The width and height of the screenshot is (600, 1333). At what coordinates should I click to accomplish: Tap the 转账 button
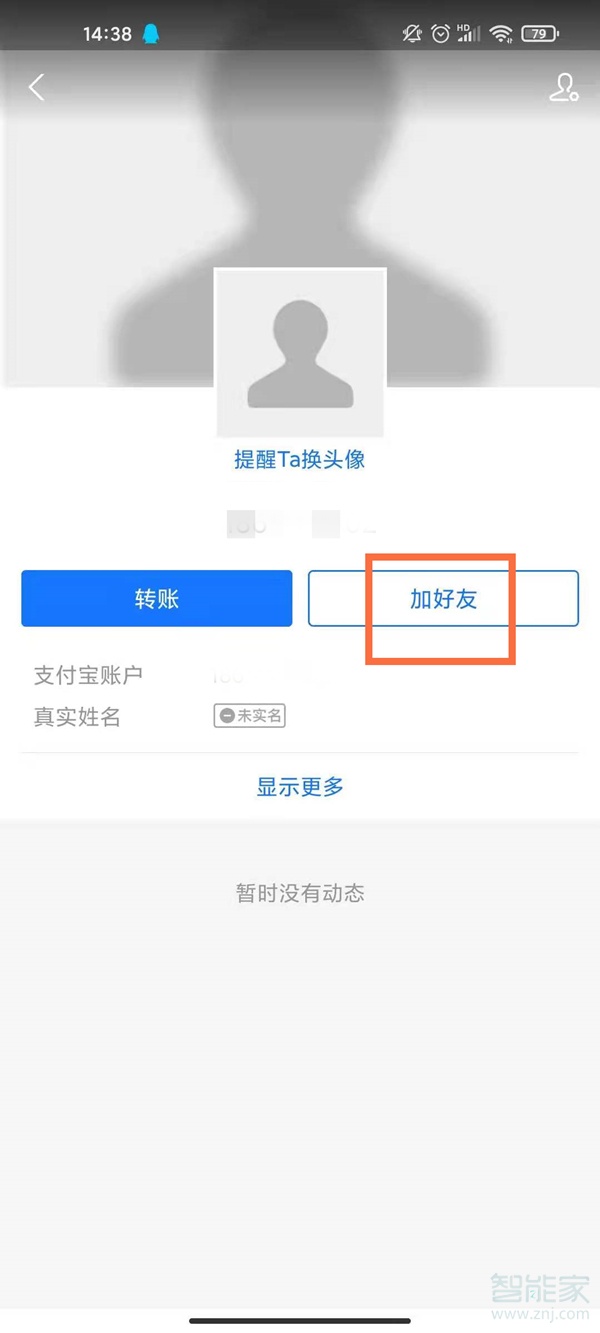pyautogui.click(x=157, y=598)
